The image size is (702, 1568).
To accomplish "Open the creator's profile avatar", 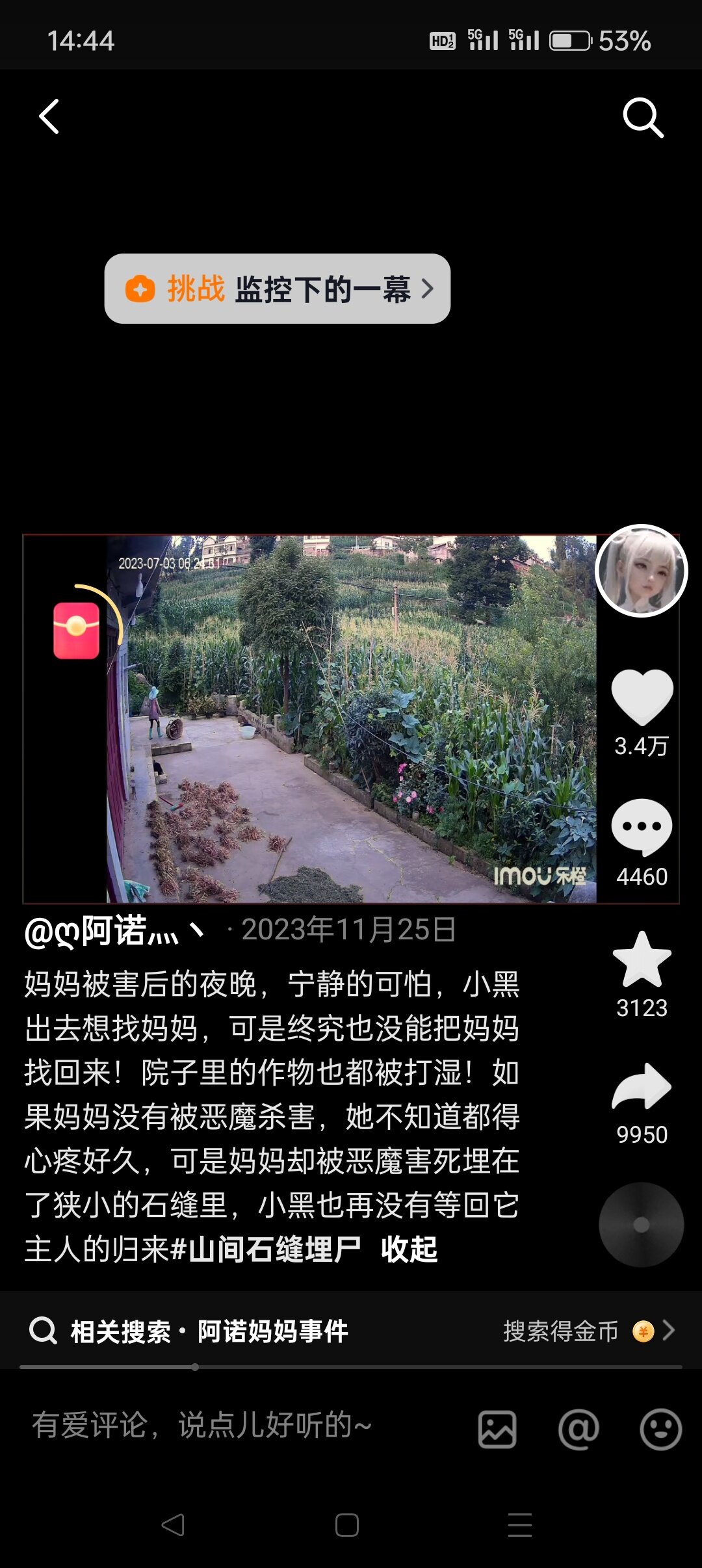I will pyautogui.click(x=641, y=571).
